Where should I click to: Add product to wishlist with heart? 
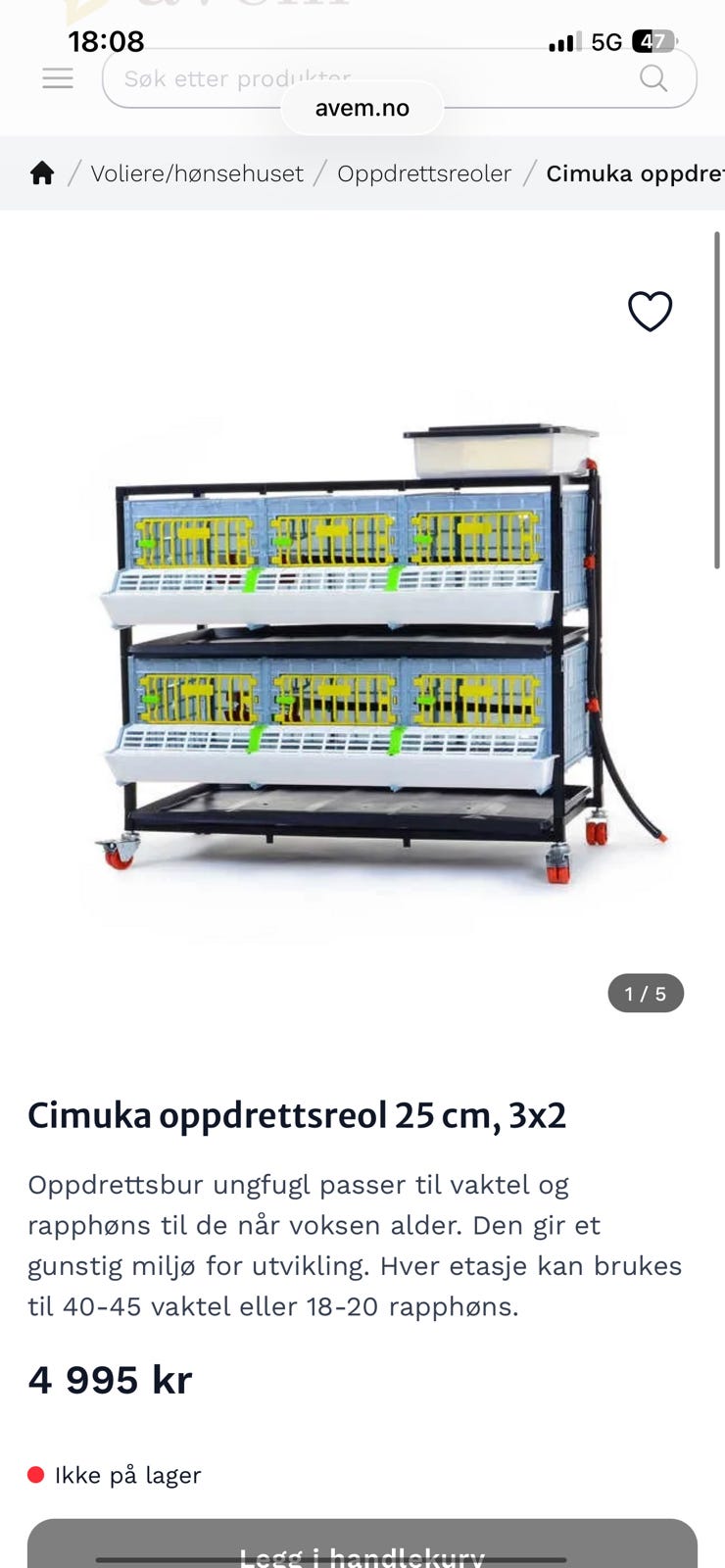650,312
